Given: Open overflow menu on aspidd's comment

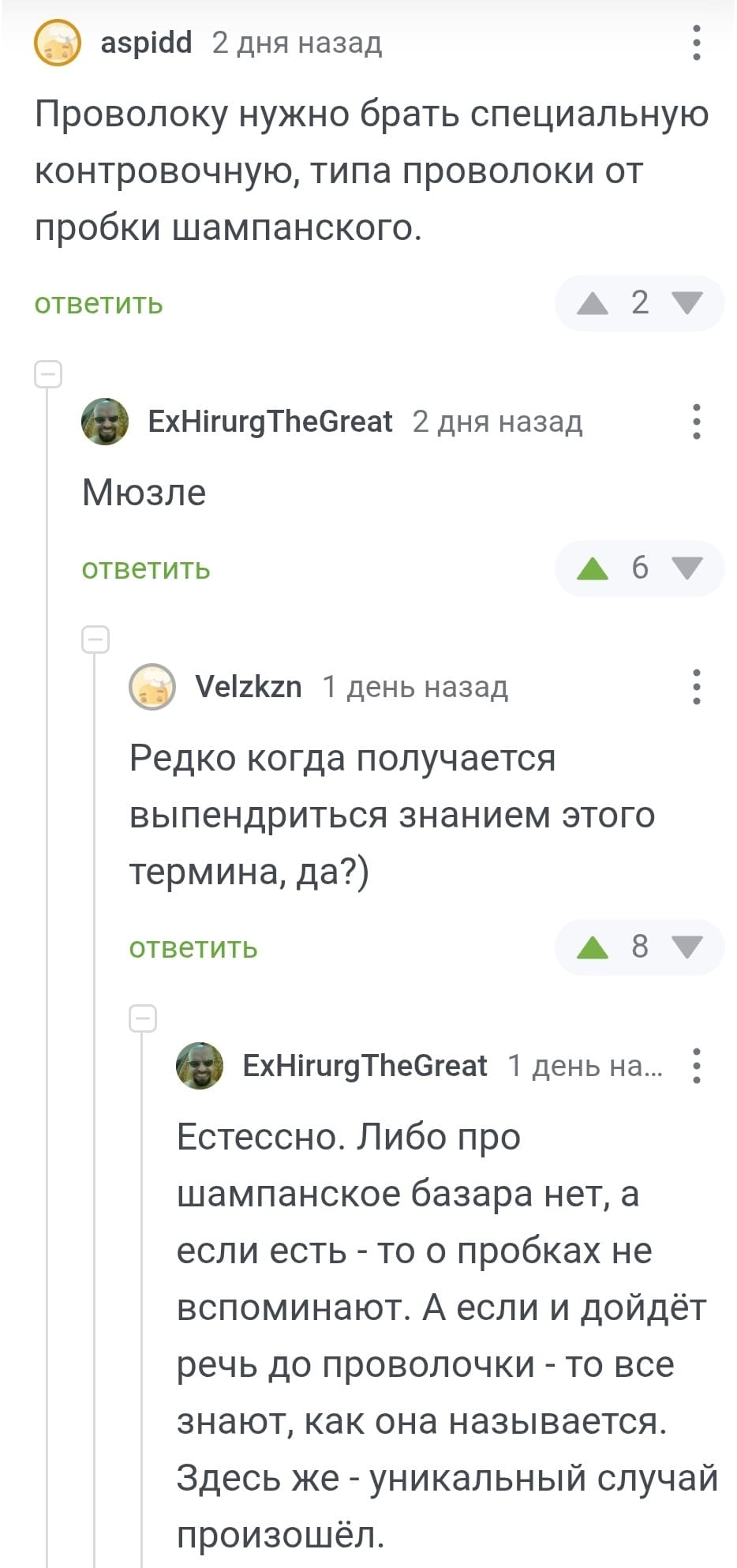Looking at the screenshot, I should [x=696, y=43].
